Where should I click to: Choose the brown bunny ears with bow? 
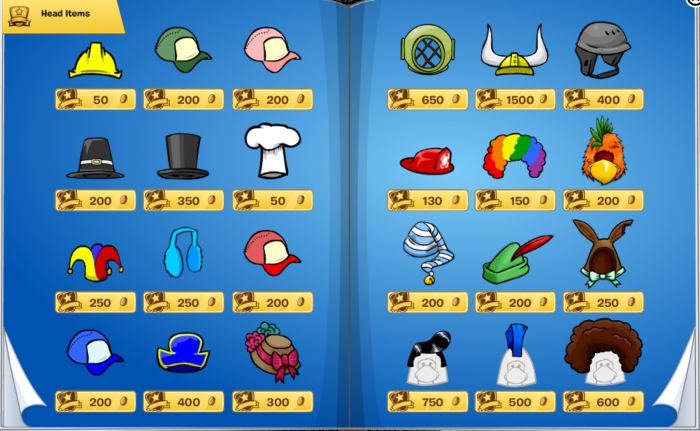[x=603, y=252]
